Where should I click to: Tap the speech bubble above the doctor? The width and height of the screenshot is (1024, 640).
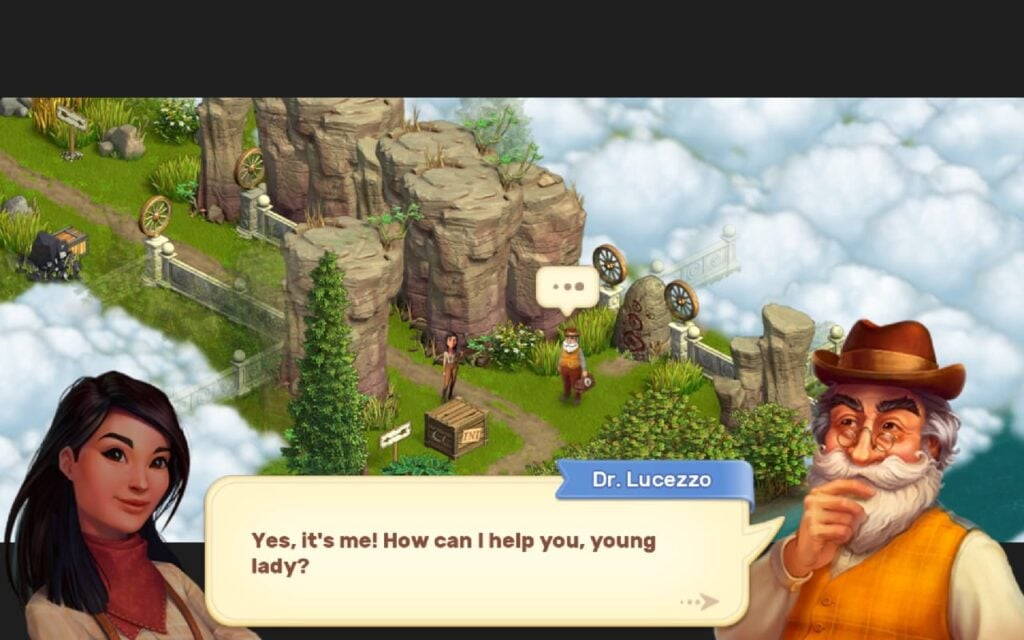coord(567,287)
